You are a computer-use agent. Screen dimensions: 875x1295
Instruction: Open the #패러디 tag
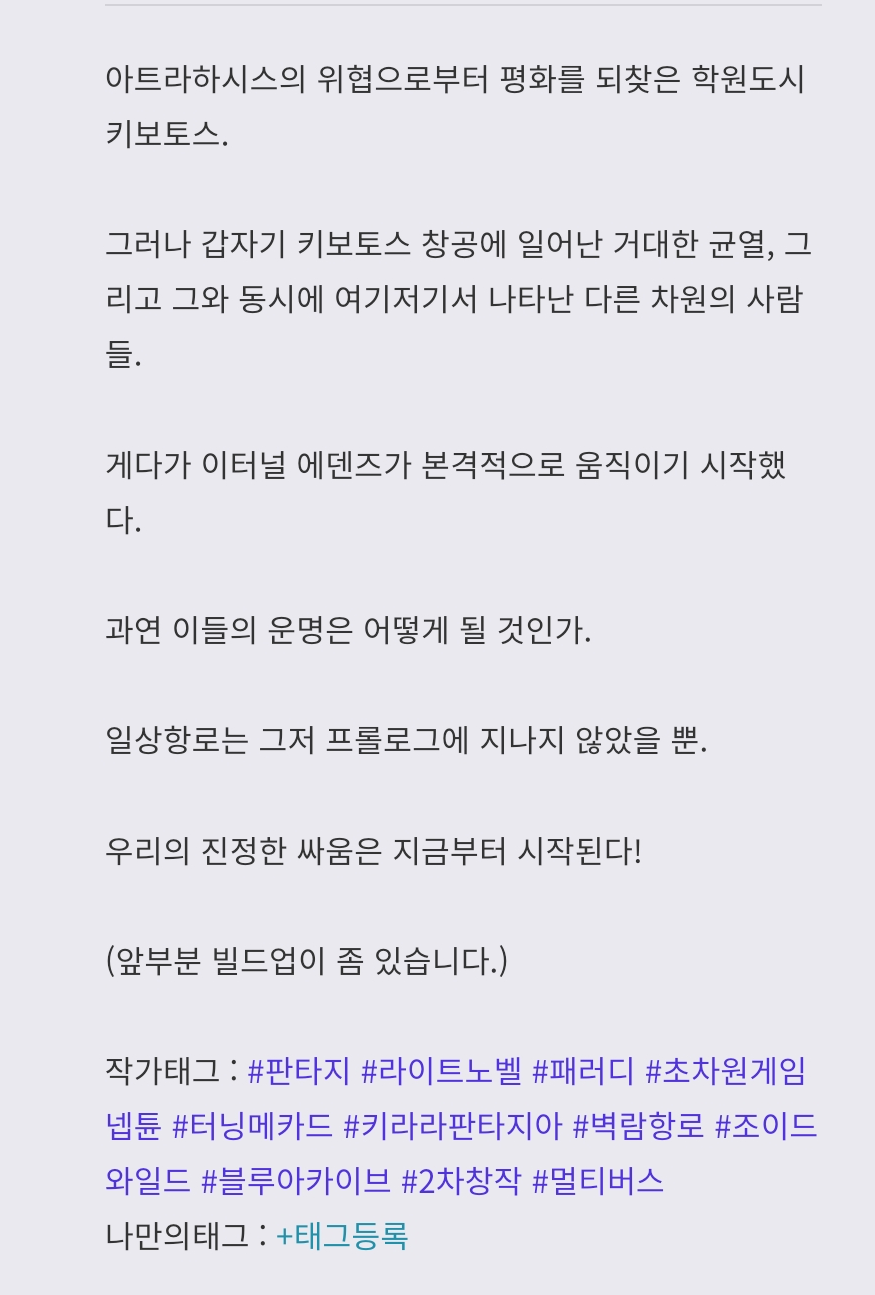point(583,1071)
